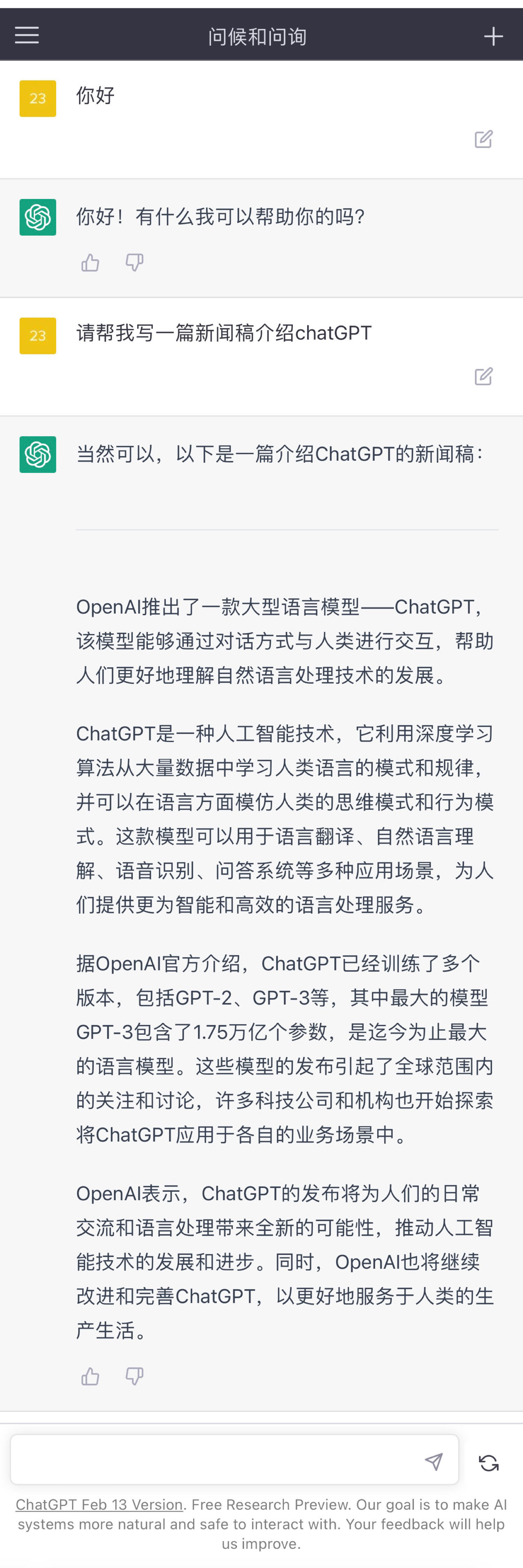This screenshot has height=1568, width=523.
Task: Like the ChatGPT press release response
Action: [x=90, y=1376]
